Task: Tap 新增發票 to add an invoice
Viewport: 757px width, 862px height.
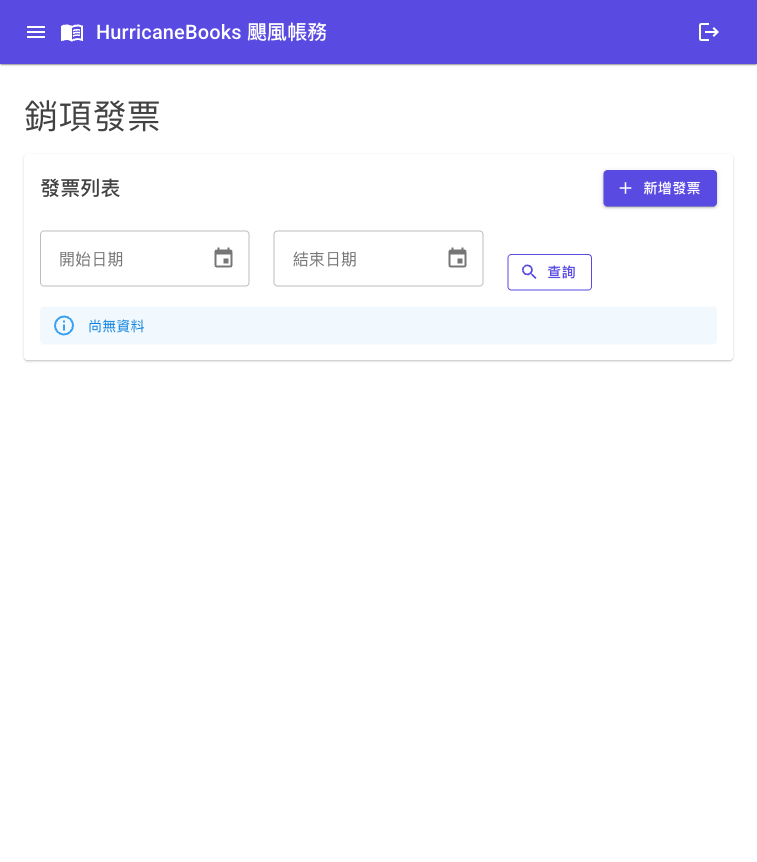Action: click(x=660, y=188)
